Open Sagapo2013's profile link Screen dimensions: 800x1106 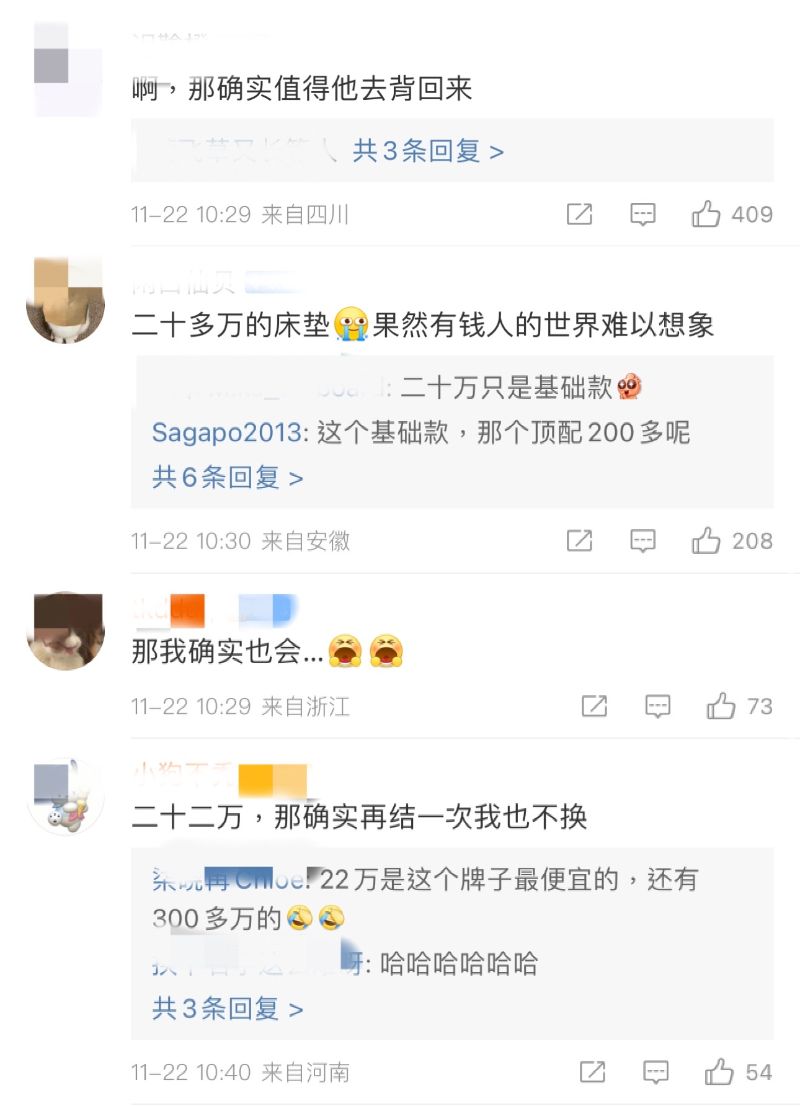(226, 432)
